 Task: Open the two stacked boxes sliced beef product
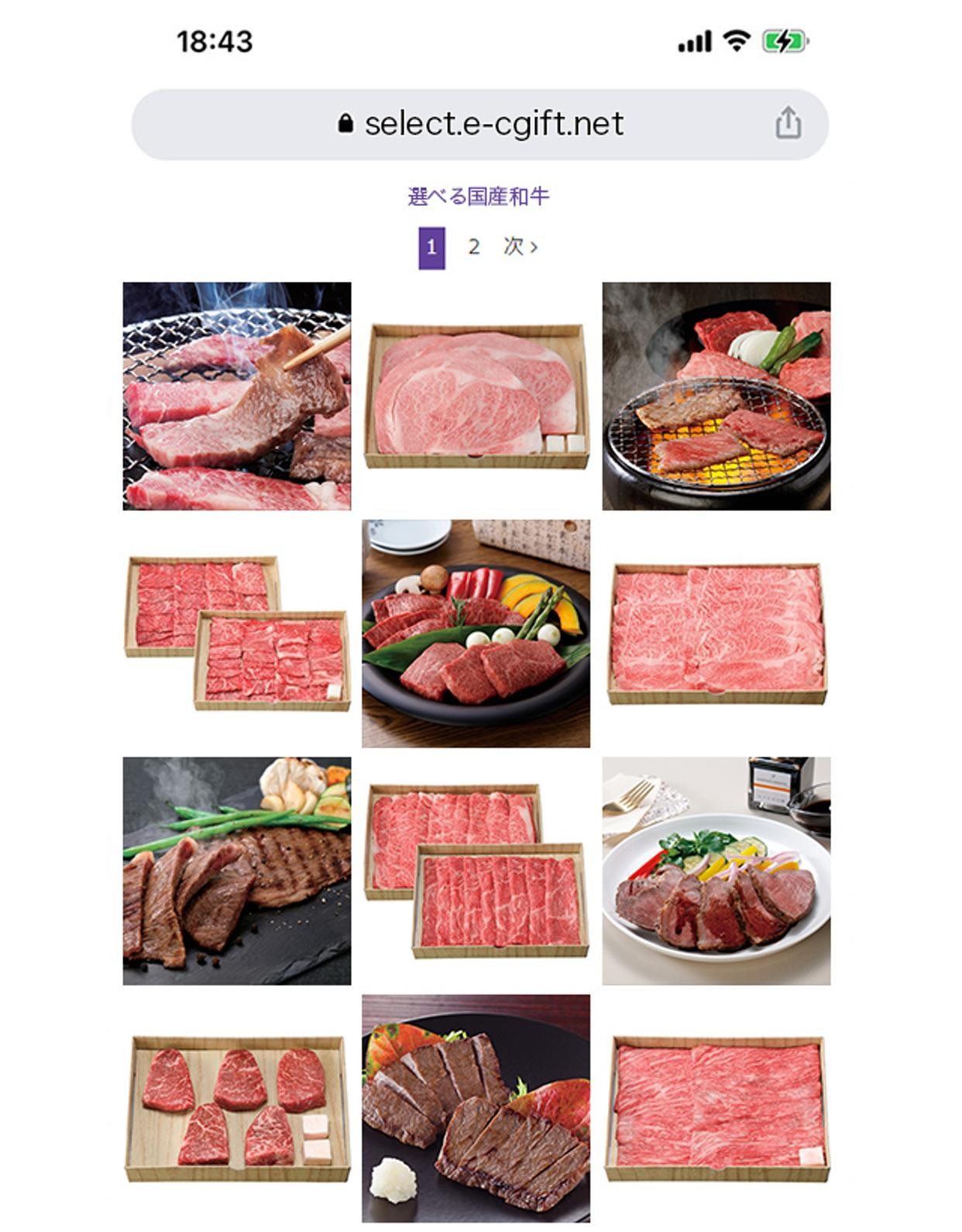[x=476, y=871]
